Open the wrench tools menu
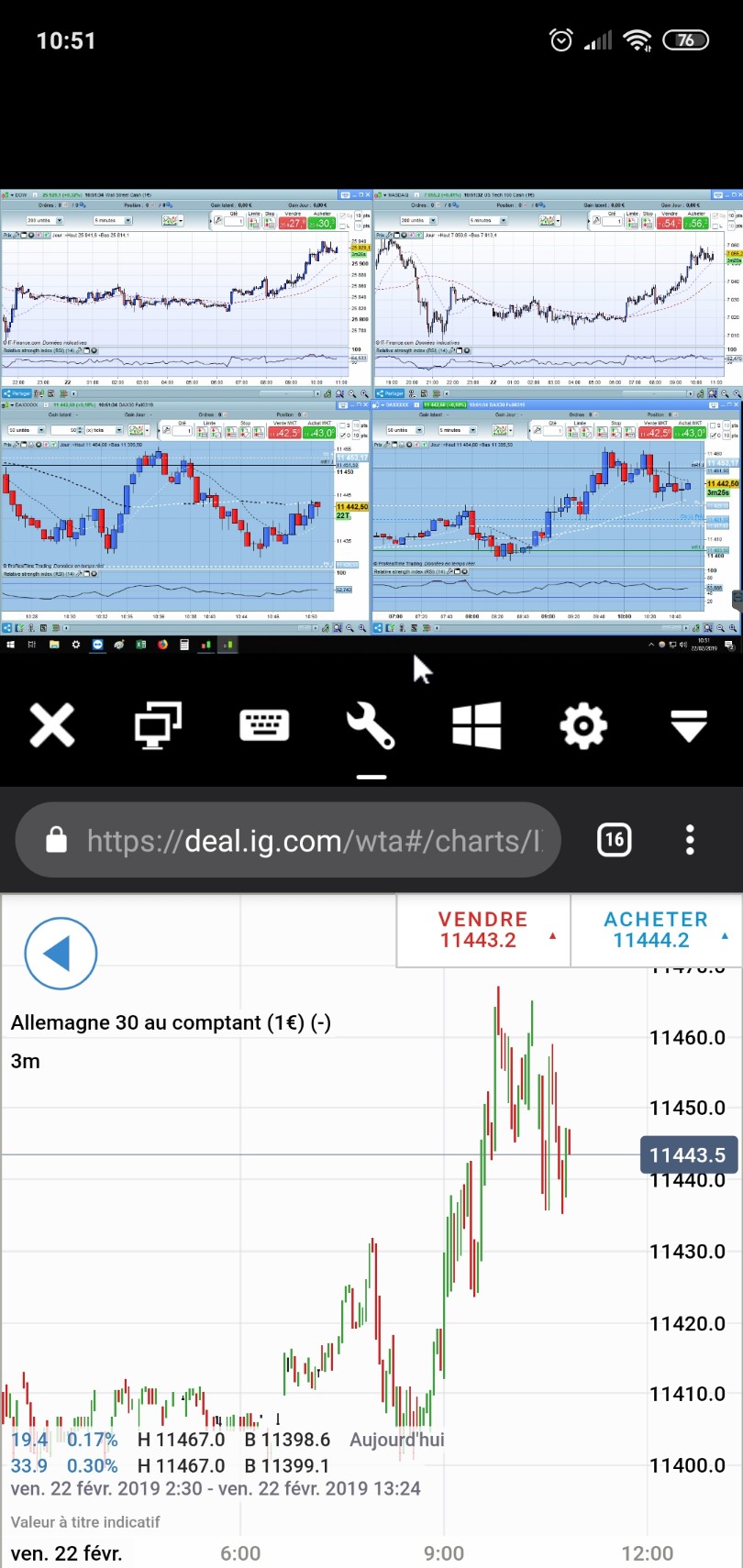This screenshot has width=743, height=1568. pyautogui.click(x=371, y=726)
